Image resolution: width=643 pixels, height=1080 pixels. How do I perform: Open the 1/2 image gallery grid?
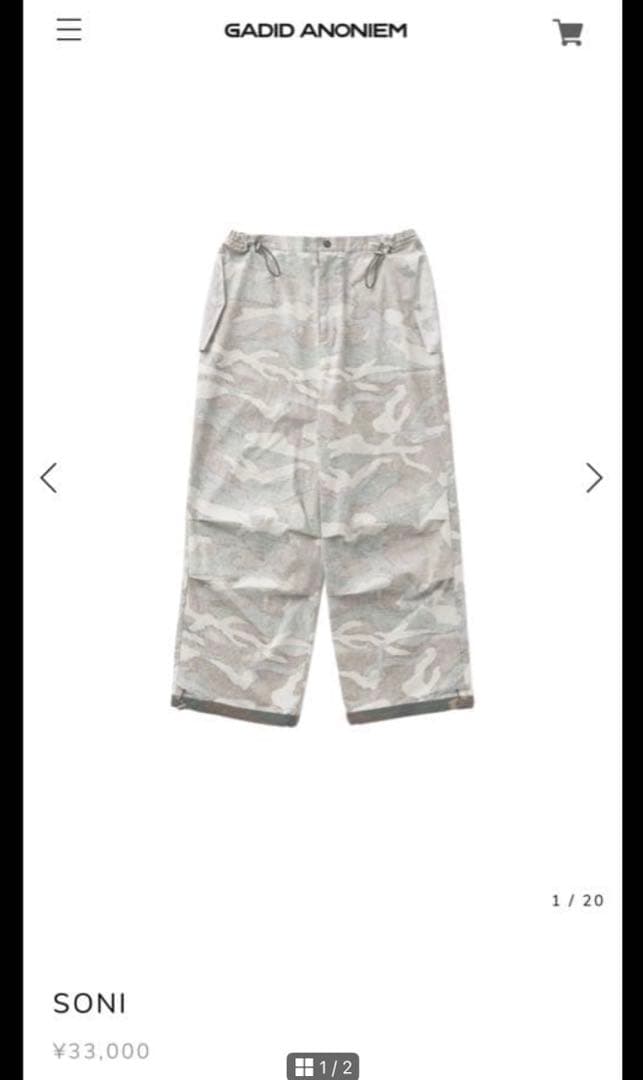[322, 1066]
